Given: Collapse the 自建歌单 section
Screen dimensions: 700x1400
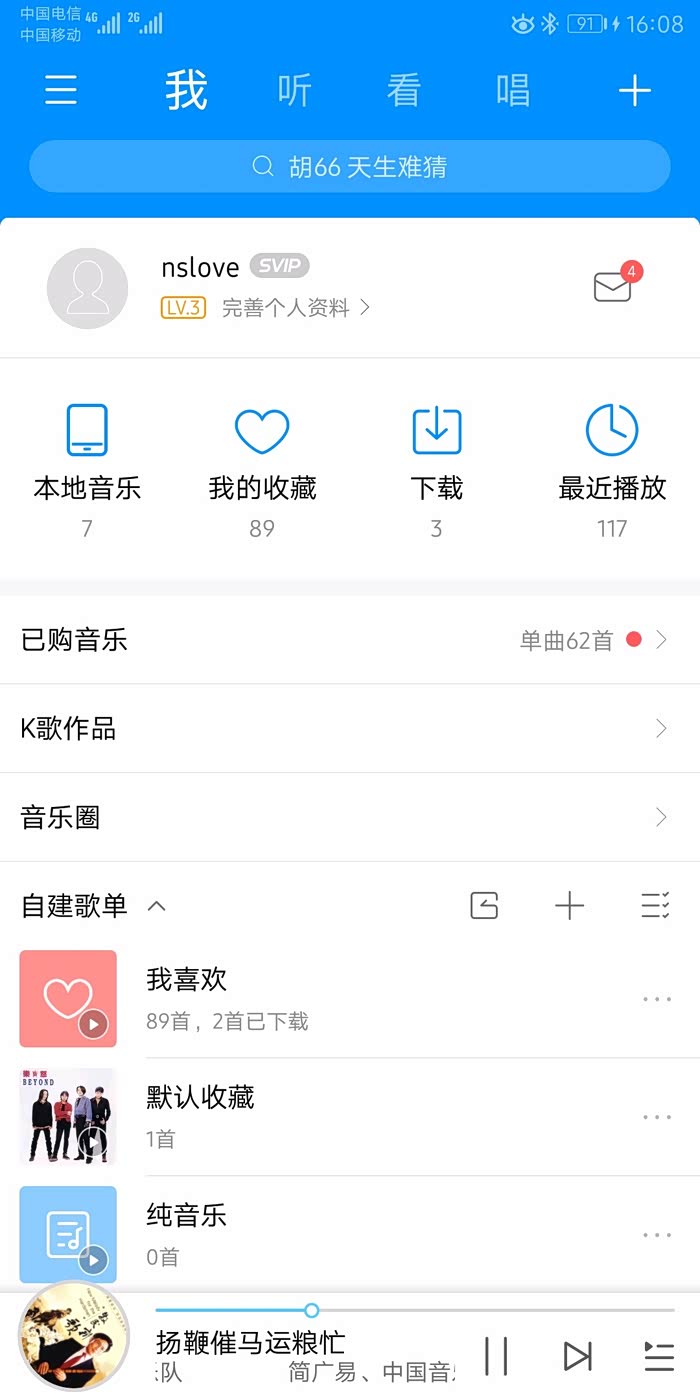Looking at the screenshot, I should coord(156,906).
